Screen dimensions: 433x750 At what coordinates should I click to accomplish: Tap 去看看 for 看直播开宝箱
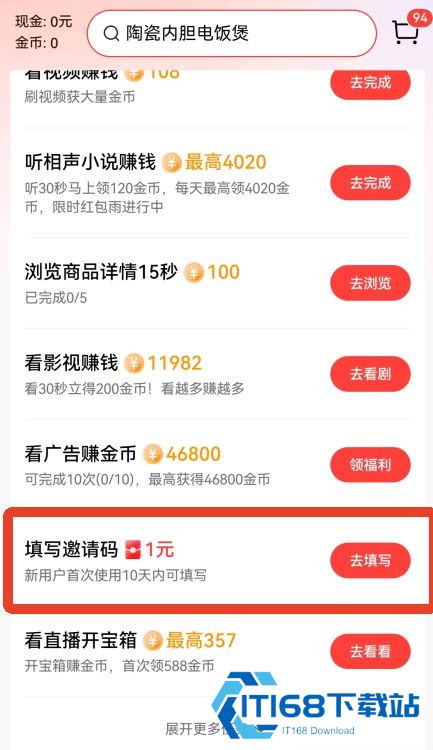click(370, 651)
